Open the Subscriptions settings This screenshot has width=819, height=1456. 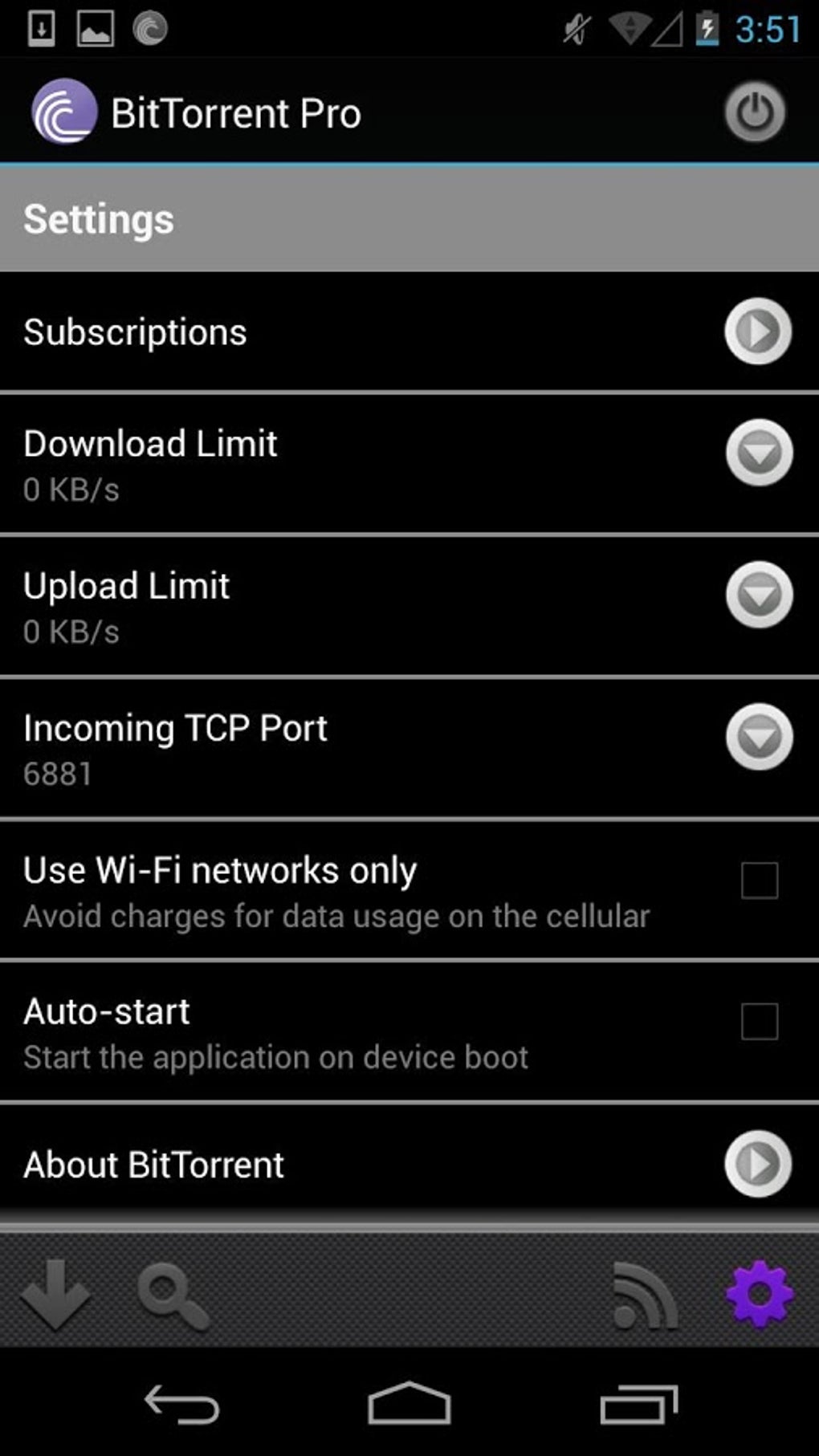[758, 331]
